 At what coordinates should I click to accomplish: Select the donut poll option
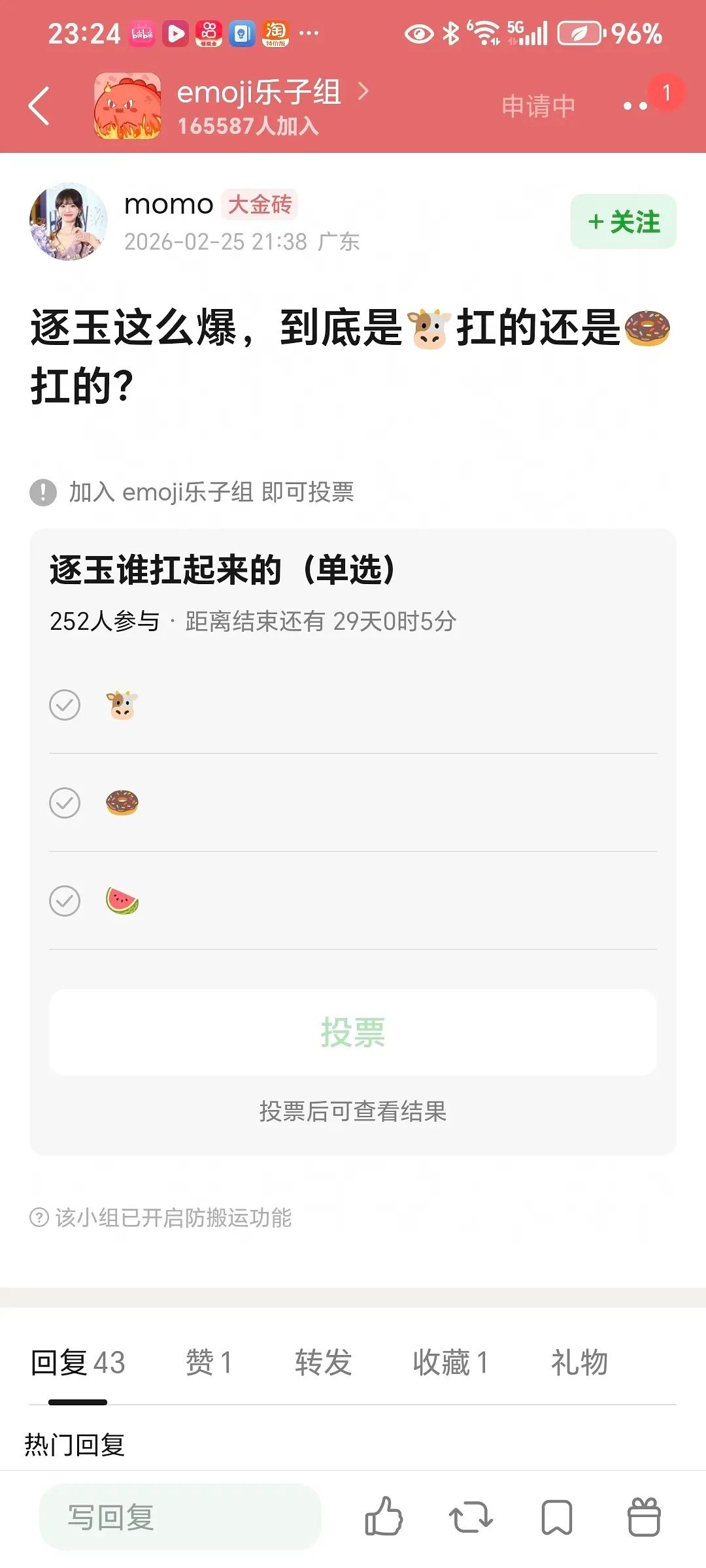tap(65, 803)
